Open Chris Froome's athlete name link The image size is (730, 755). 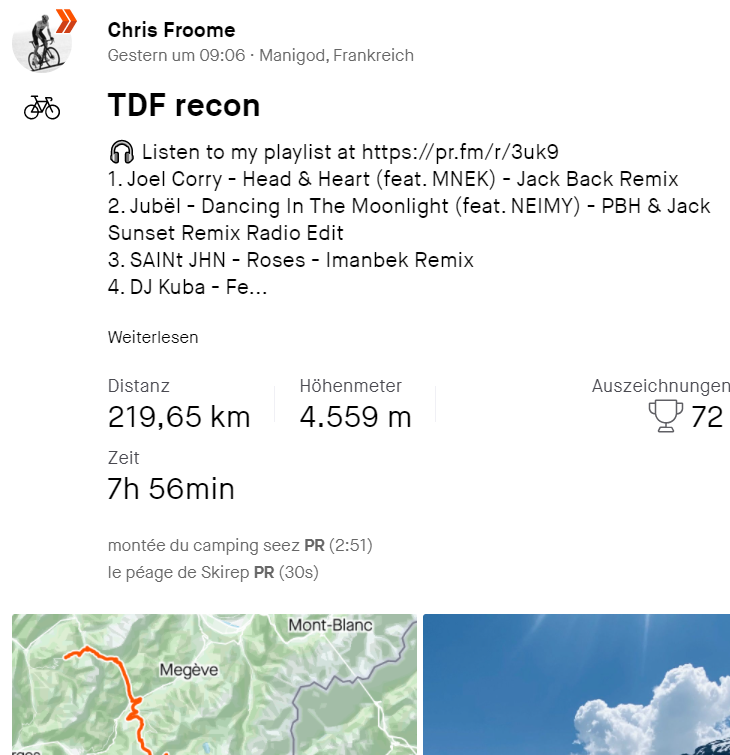(x=171, y=30)
